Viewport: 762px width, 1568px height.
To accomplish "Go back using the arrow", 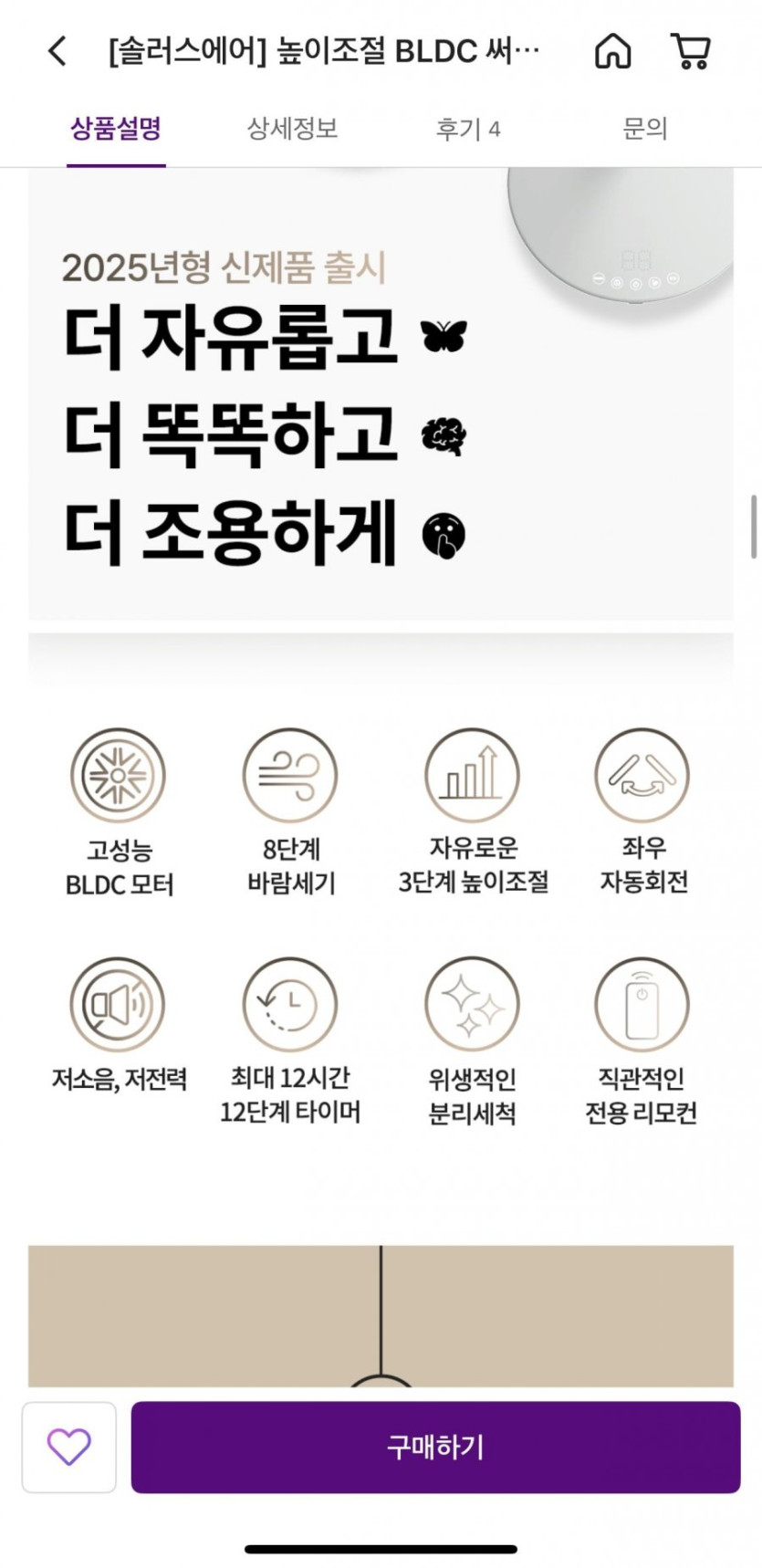I will [x=57, y=51].
